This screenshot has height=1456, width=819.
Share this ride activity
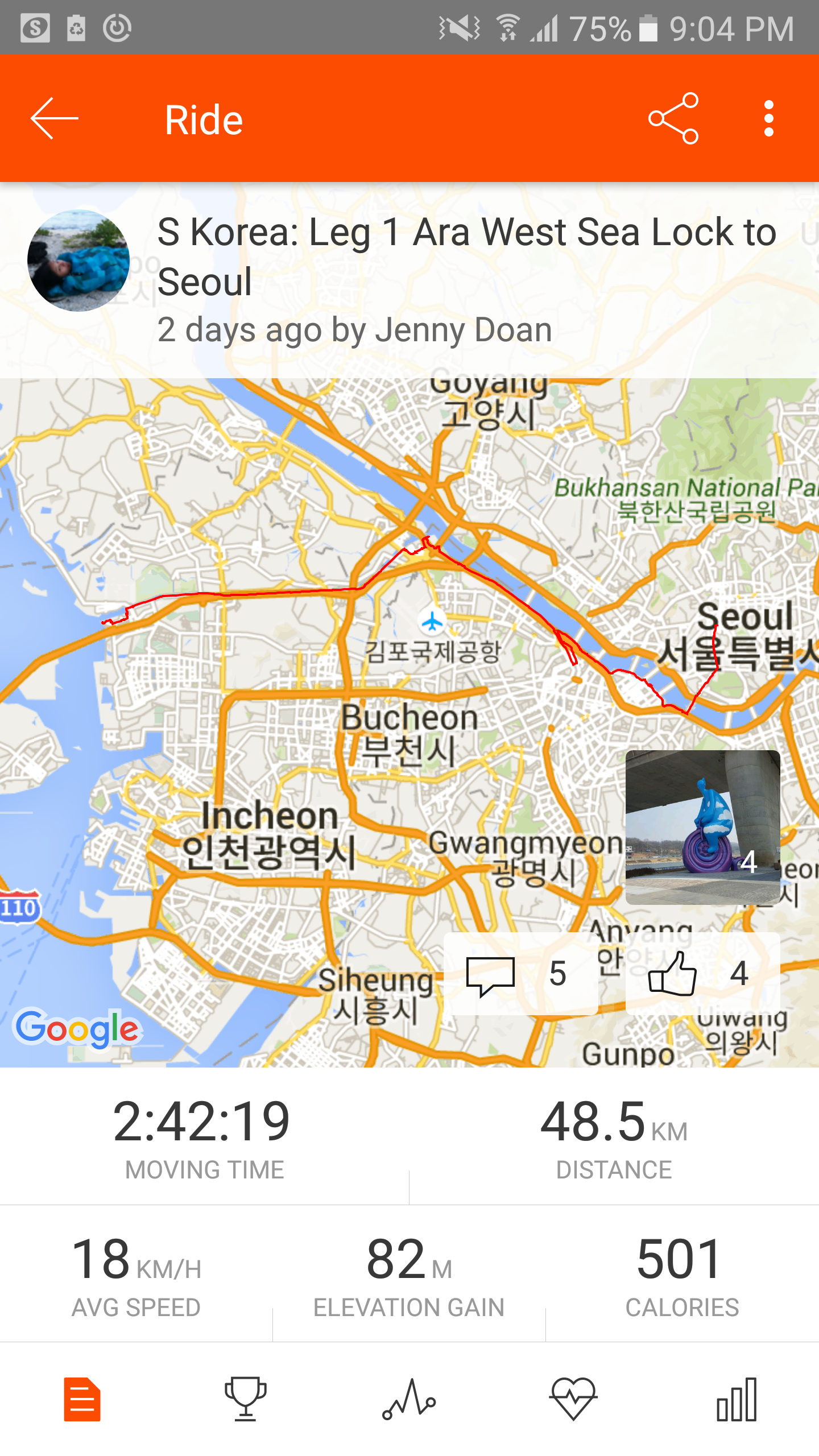[673, 119]
